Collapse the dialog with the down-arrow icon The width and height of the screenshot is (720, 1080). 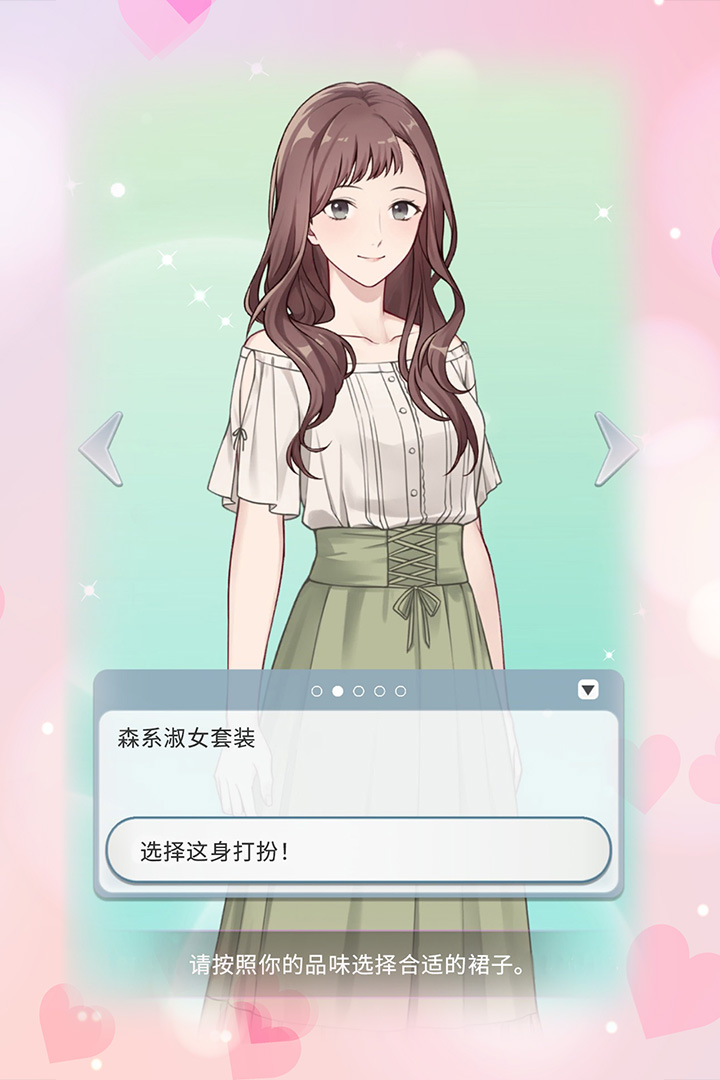(x=590, y=688)
